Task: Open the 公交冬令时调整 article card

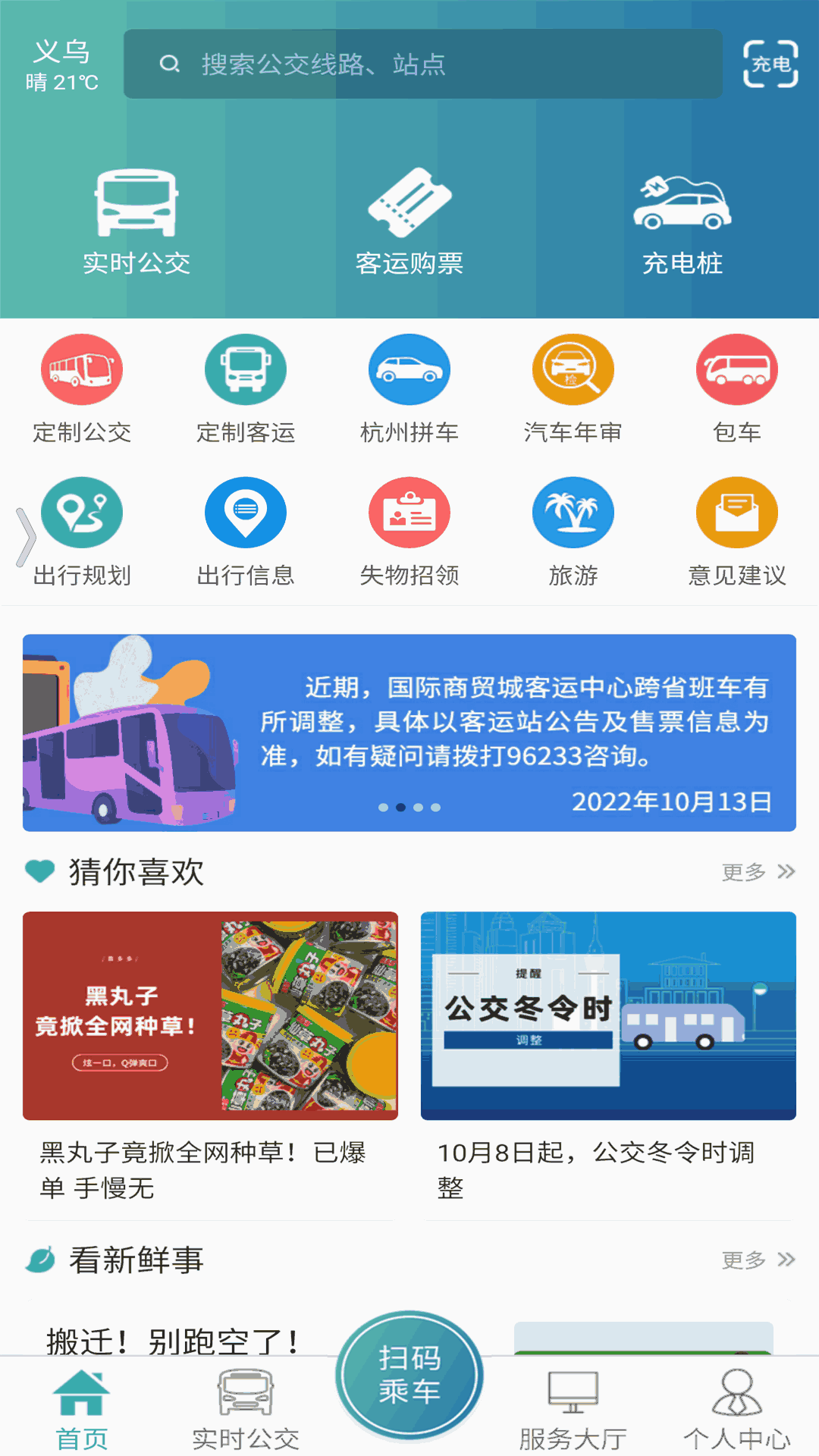Action: click(608, 1054)
